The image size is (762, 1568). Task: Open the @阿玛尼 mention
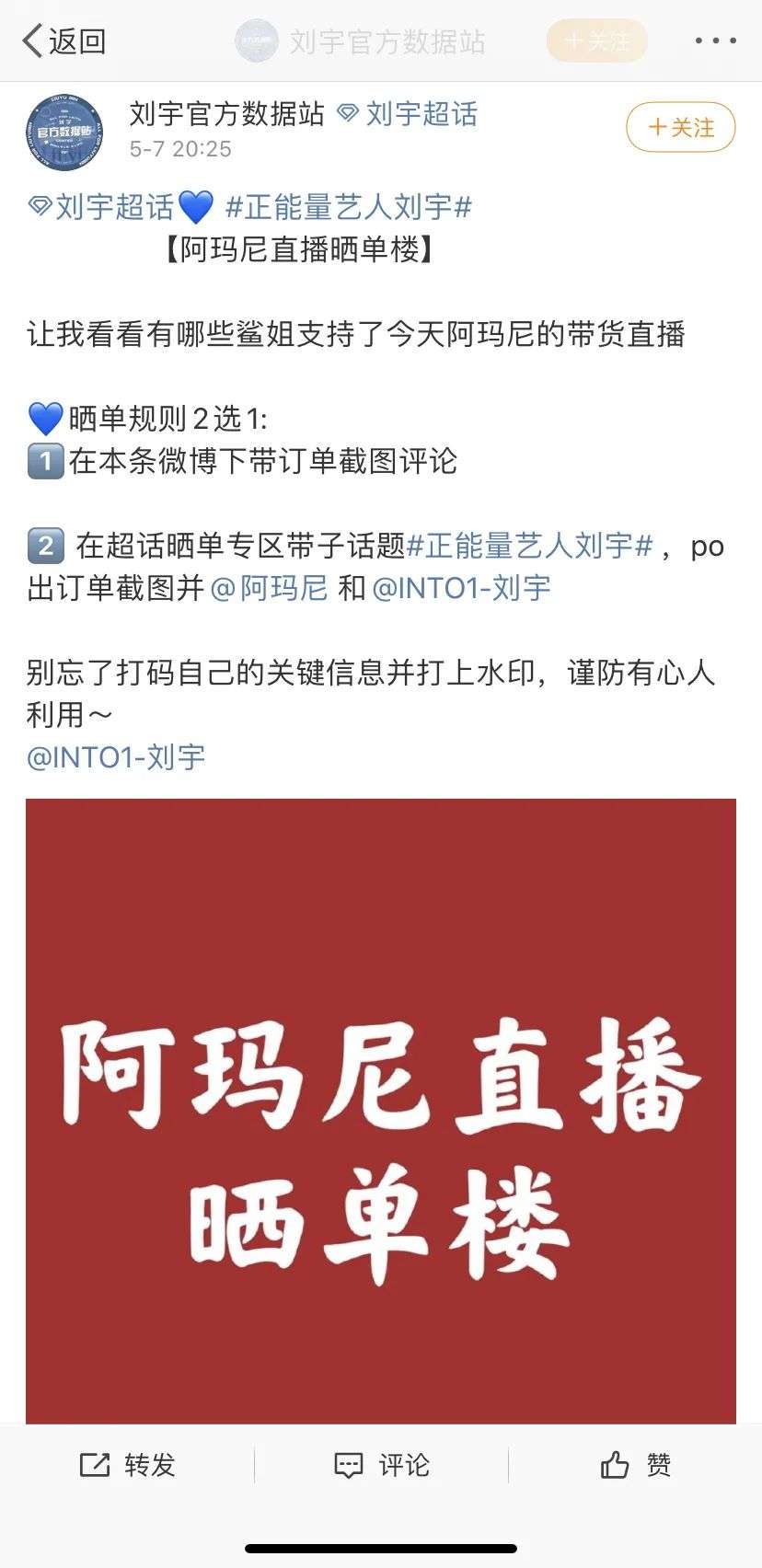tap(269, 588)
